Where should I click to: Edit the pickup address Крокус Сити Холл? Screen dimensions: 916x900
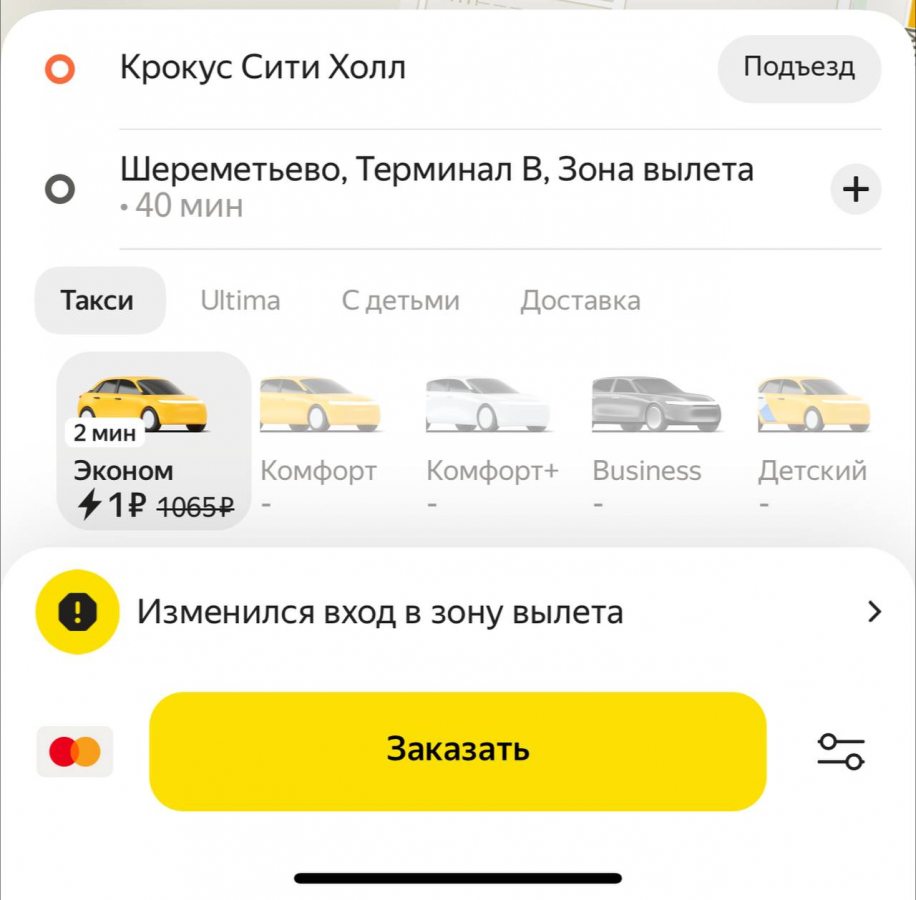pos(263,69)
